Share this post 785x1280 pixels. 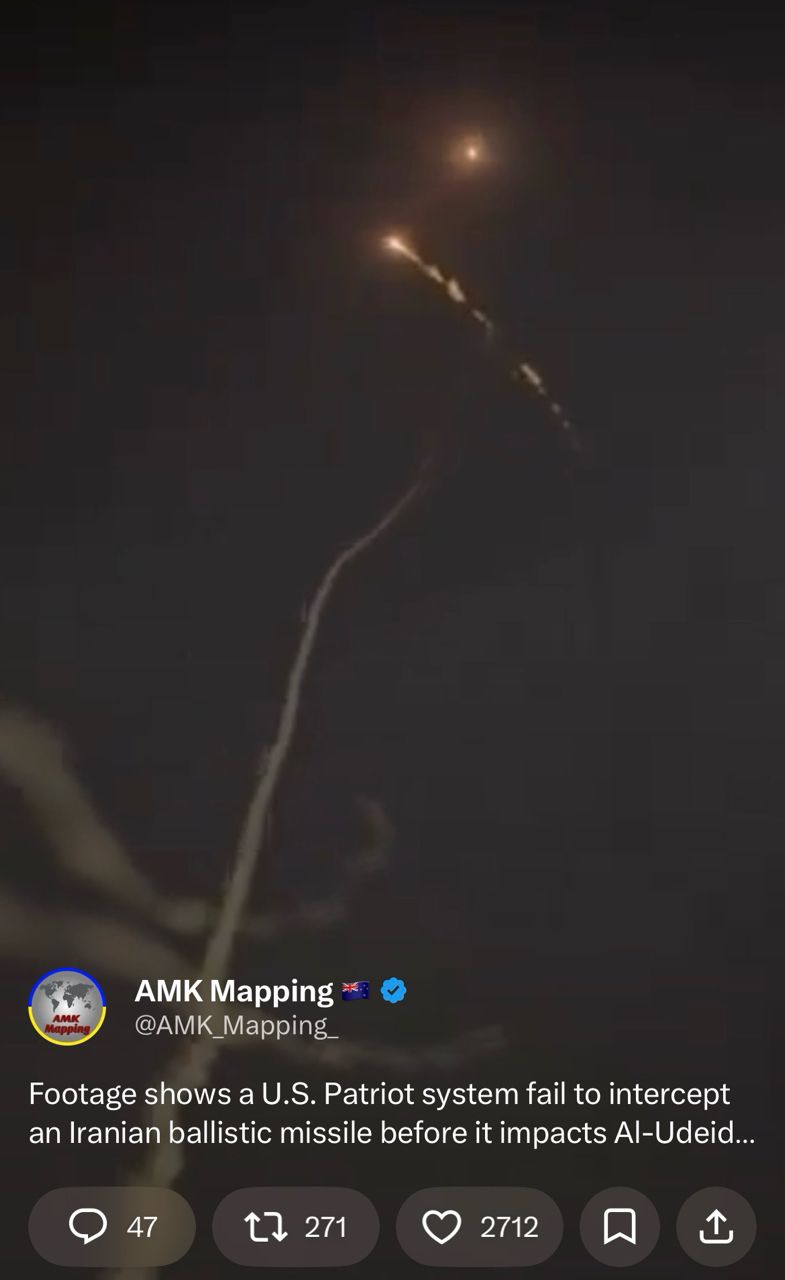pyautogui.click(x=716, y=1226)
